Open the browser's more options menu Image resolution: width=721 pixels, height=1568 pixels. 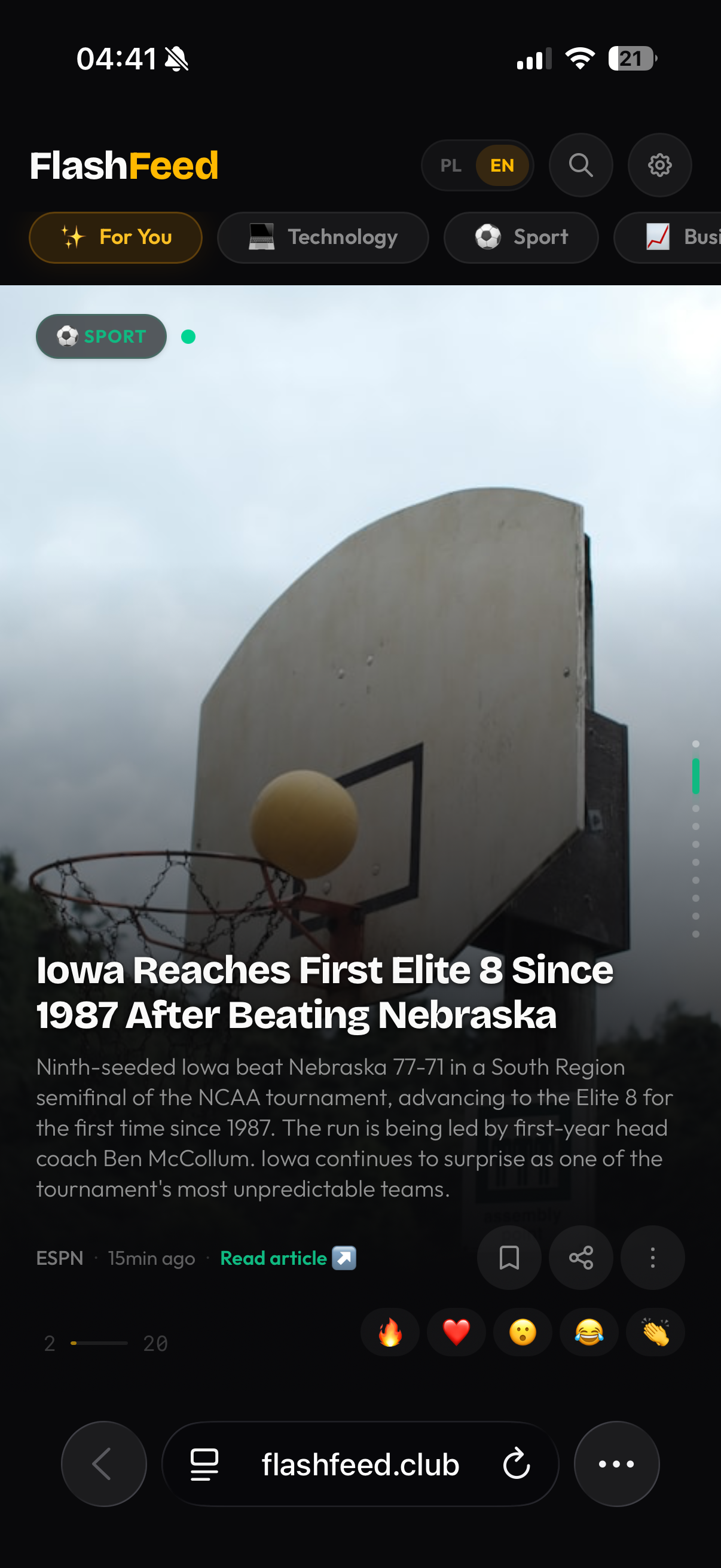[616, 1464]
